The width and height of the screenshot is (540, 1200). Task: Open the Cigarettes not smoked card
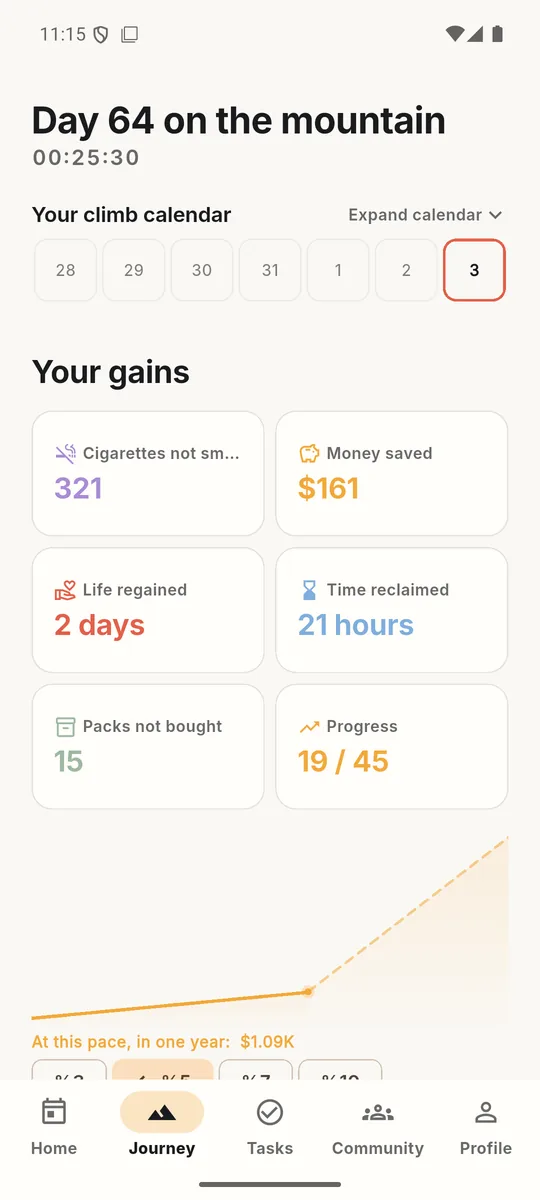coord(148,473)
